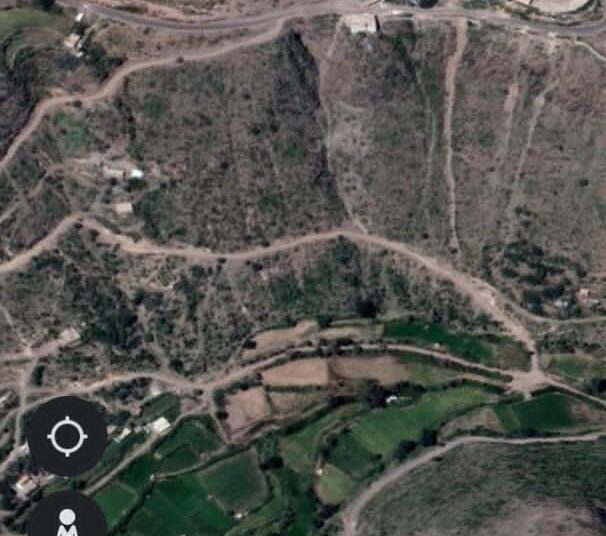This screenshot has height=536, width=606.
Task: Open Street View pegman button
Action: pos(67,520)
